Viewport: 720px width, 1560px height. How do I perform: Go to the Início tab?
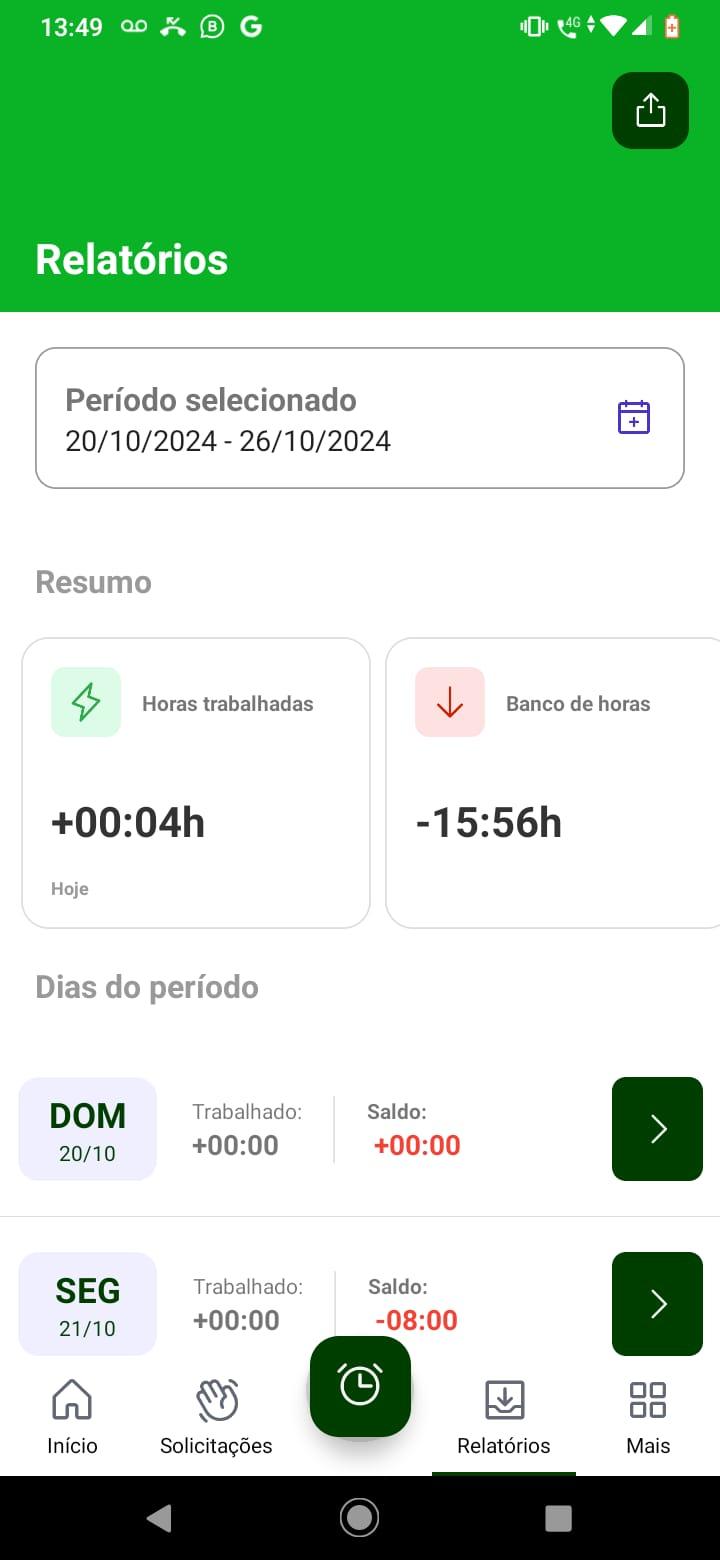[x=72, y=1417]
